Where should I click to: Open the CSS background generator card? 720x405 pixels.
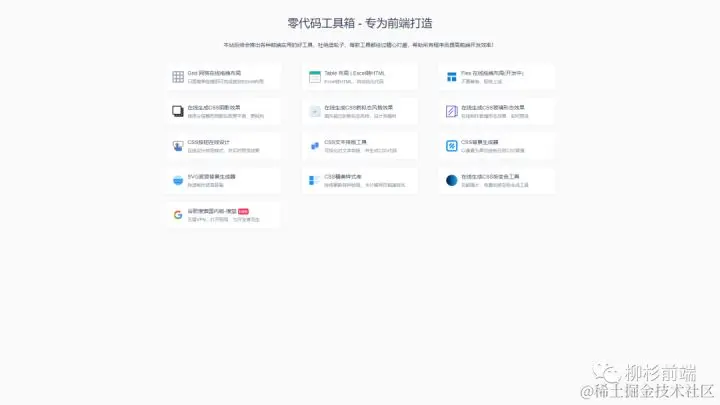click(x=497, y=146)
